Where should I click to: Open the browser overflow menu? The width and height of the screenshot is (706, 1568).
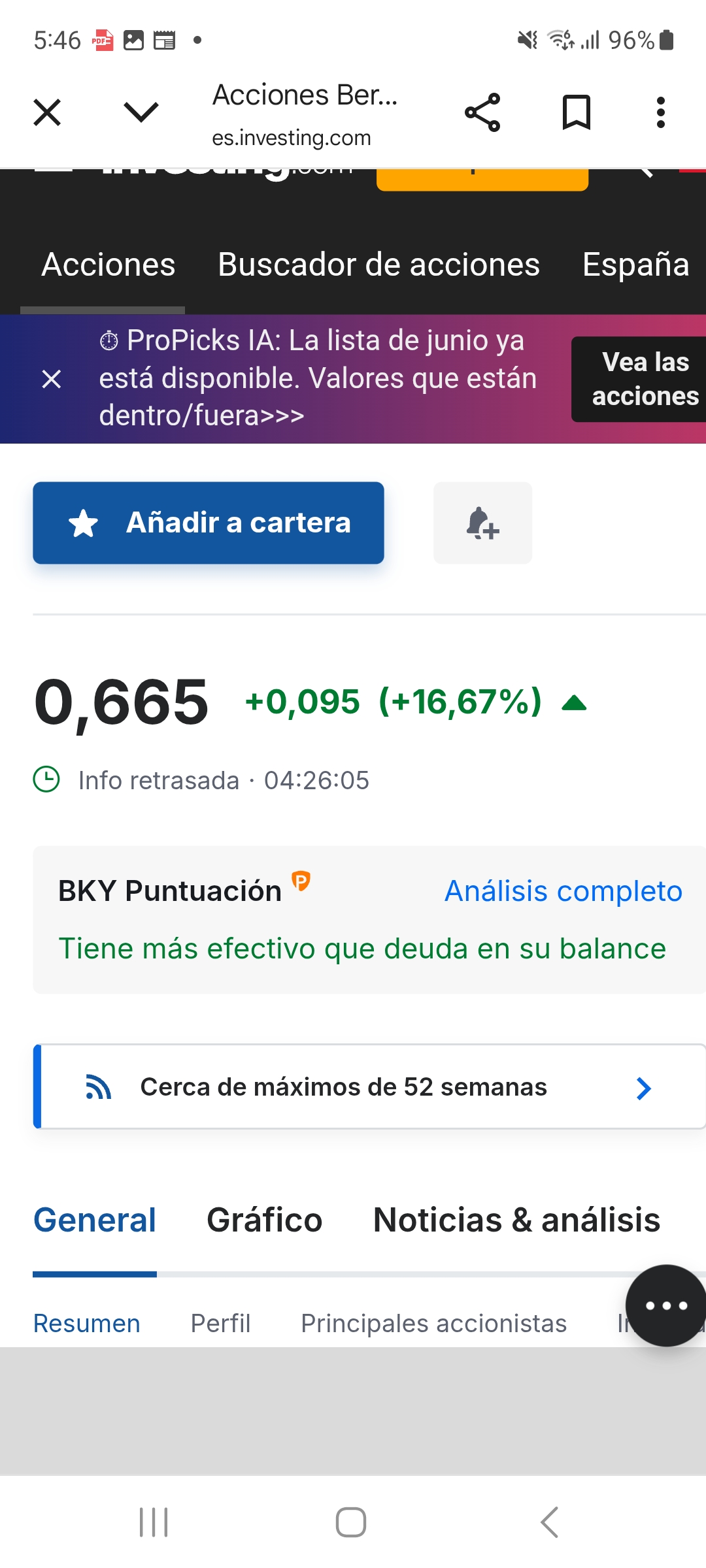pyautogui.click(x=661, y=112)
